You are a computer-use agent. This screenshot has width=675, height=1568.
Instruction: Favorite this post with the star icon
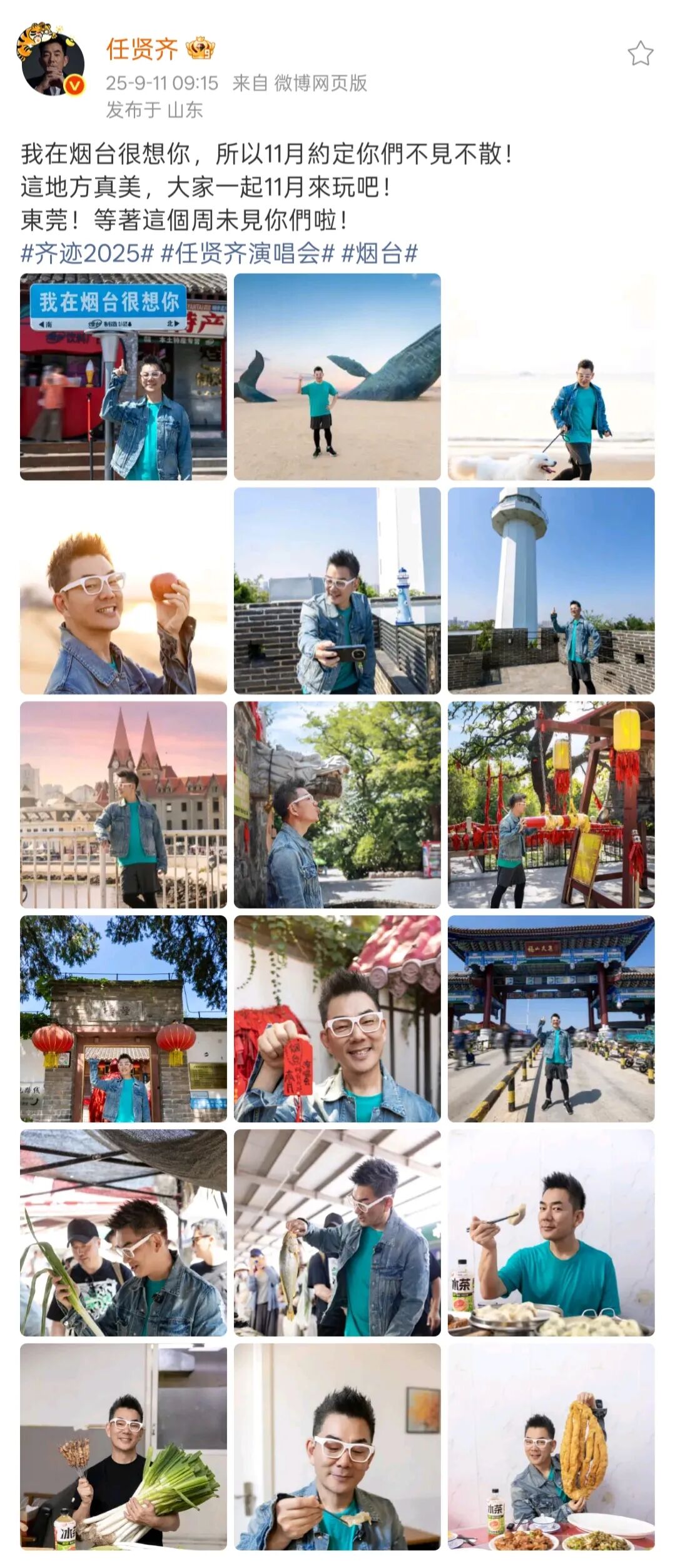coord(640,54)
